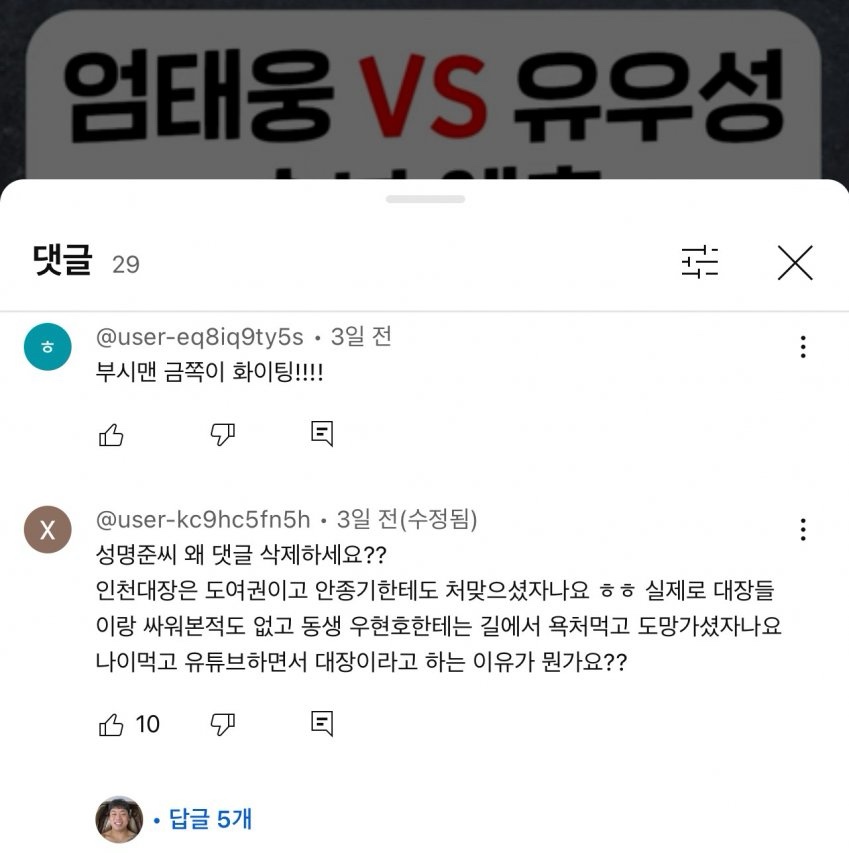Dislike the comment by user-kc9hc5fn5h
This screenshot has width=849, height=853.
[x=222, y=724]
